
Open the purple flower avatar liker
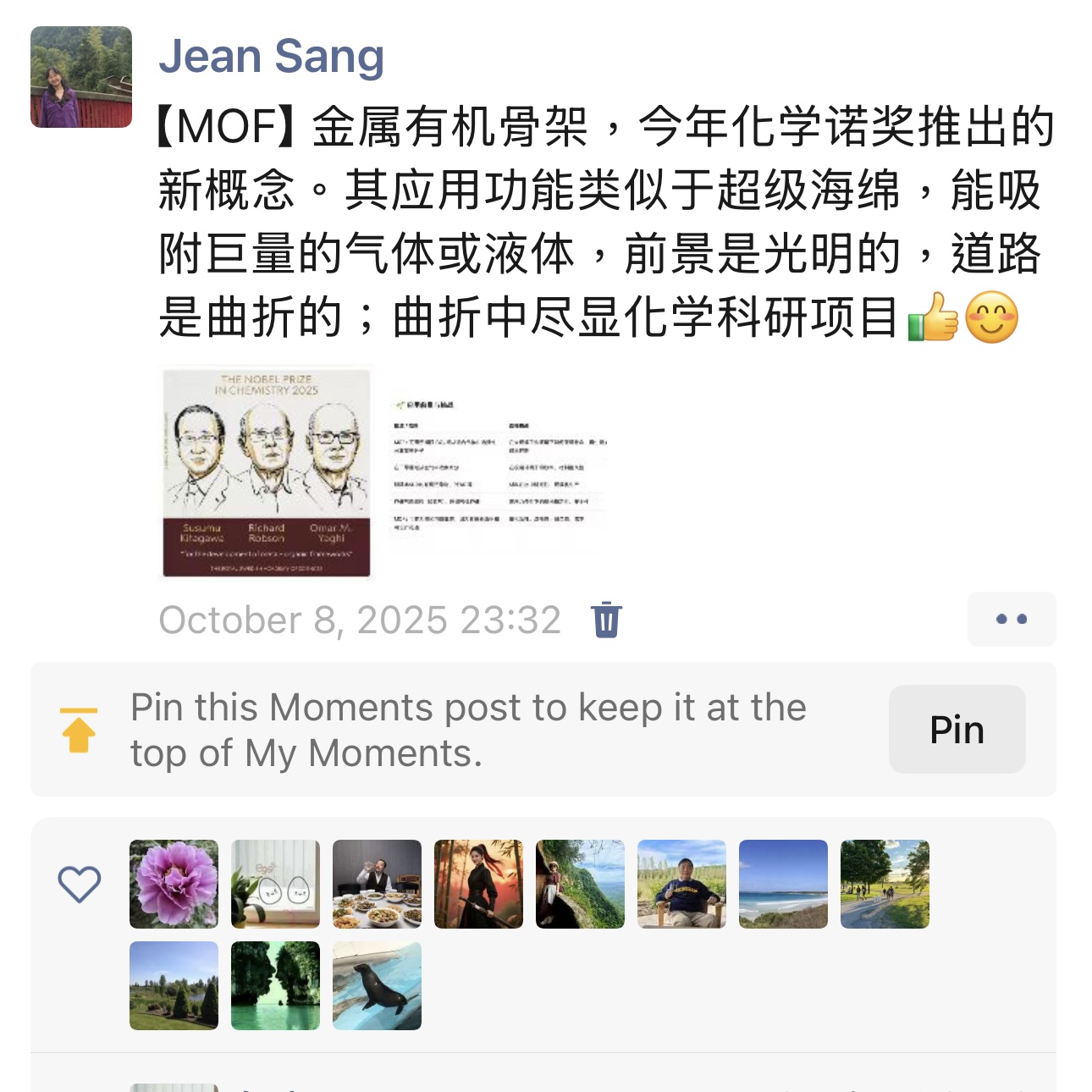(x=174, y=884)
